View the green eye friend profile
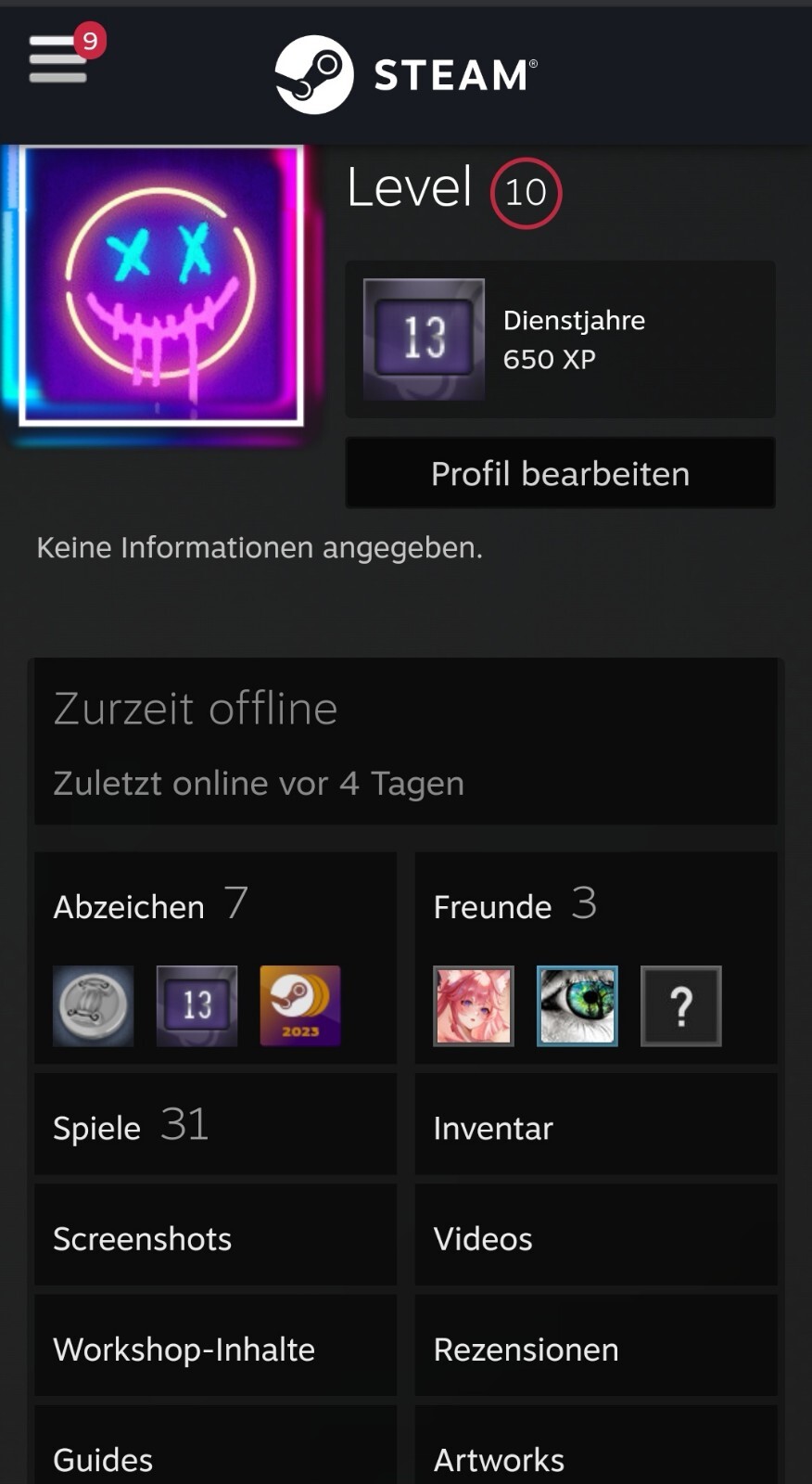Image resolution: width=812 pixels, height=1484 pixels. (577, 1006)
